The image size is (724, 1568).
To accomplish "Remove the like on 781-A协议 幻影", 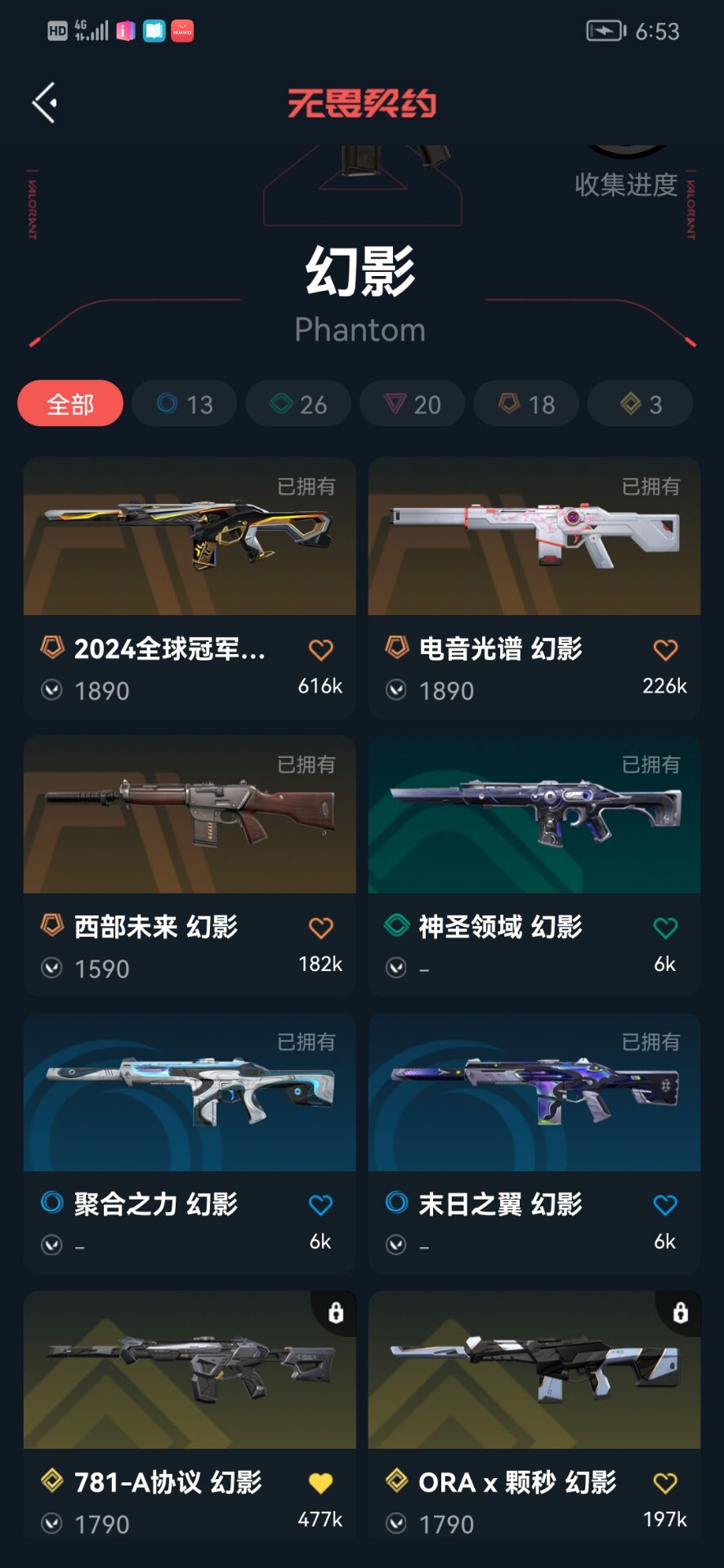I will 320,1483.
